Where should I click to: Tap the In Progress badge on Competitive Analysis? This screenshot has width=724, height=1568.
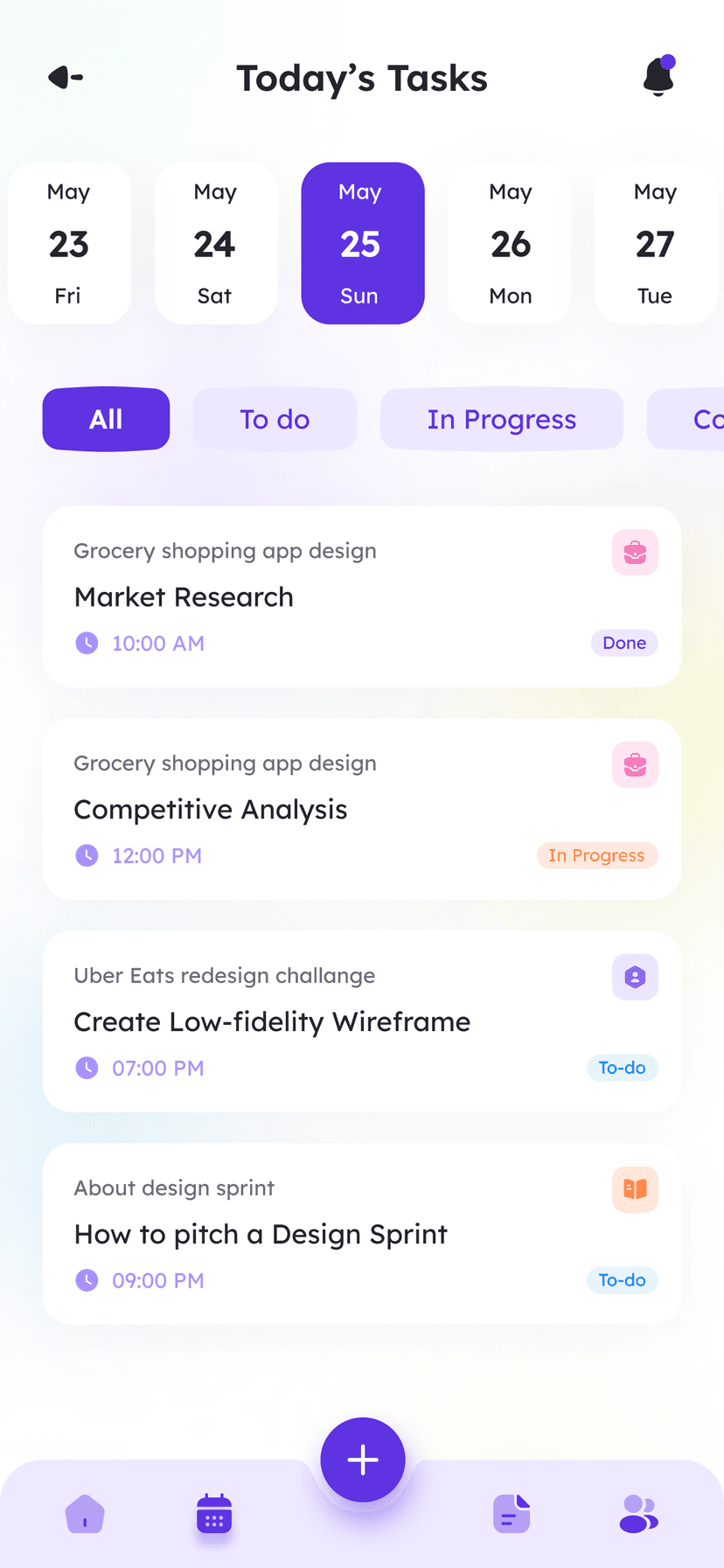pos(597,855)
